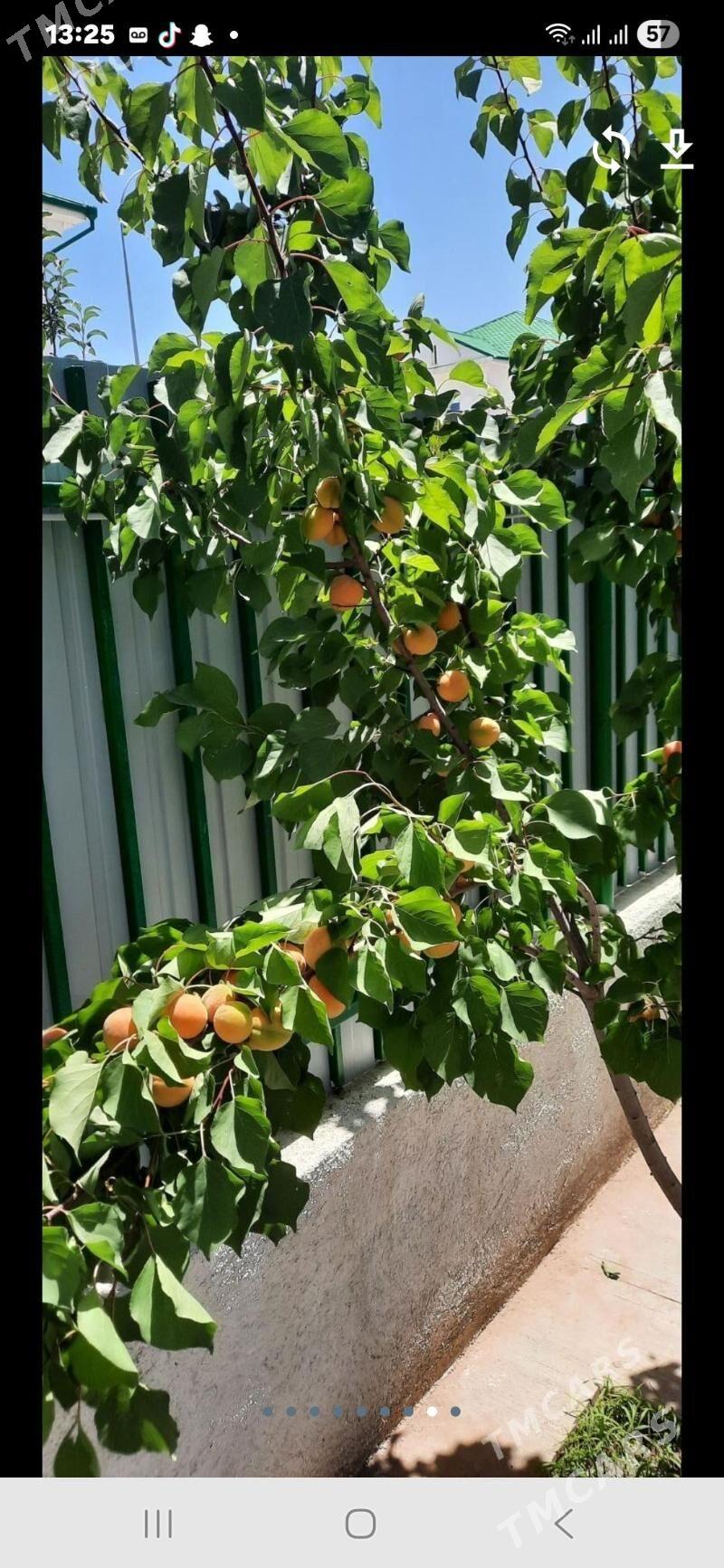
Task: Go back using system back button
Action: (x=564, y=1524)
